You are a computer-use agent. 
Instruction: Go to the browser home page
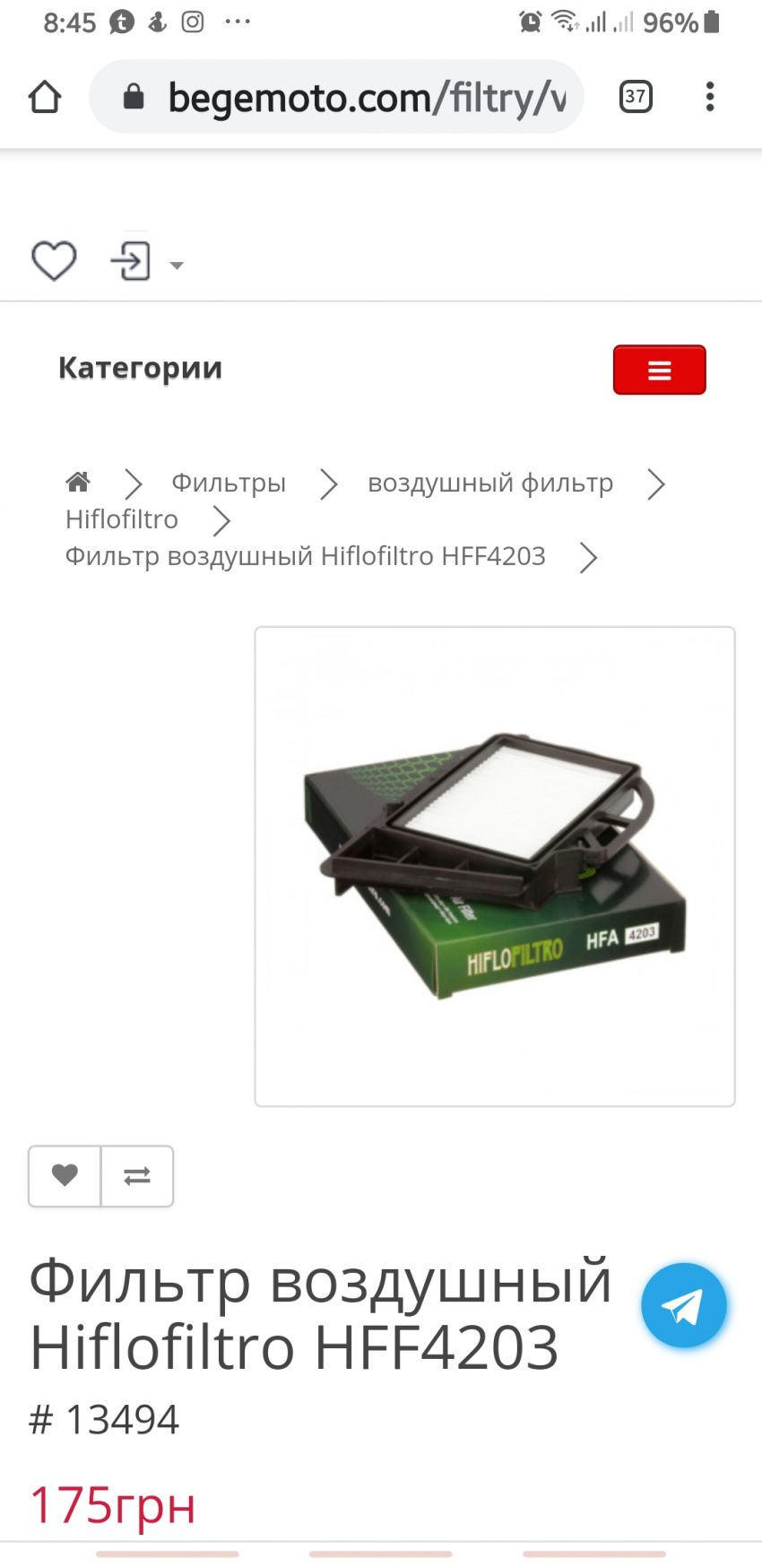point(45,97)
